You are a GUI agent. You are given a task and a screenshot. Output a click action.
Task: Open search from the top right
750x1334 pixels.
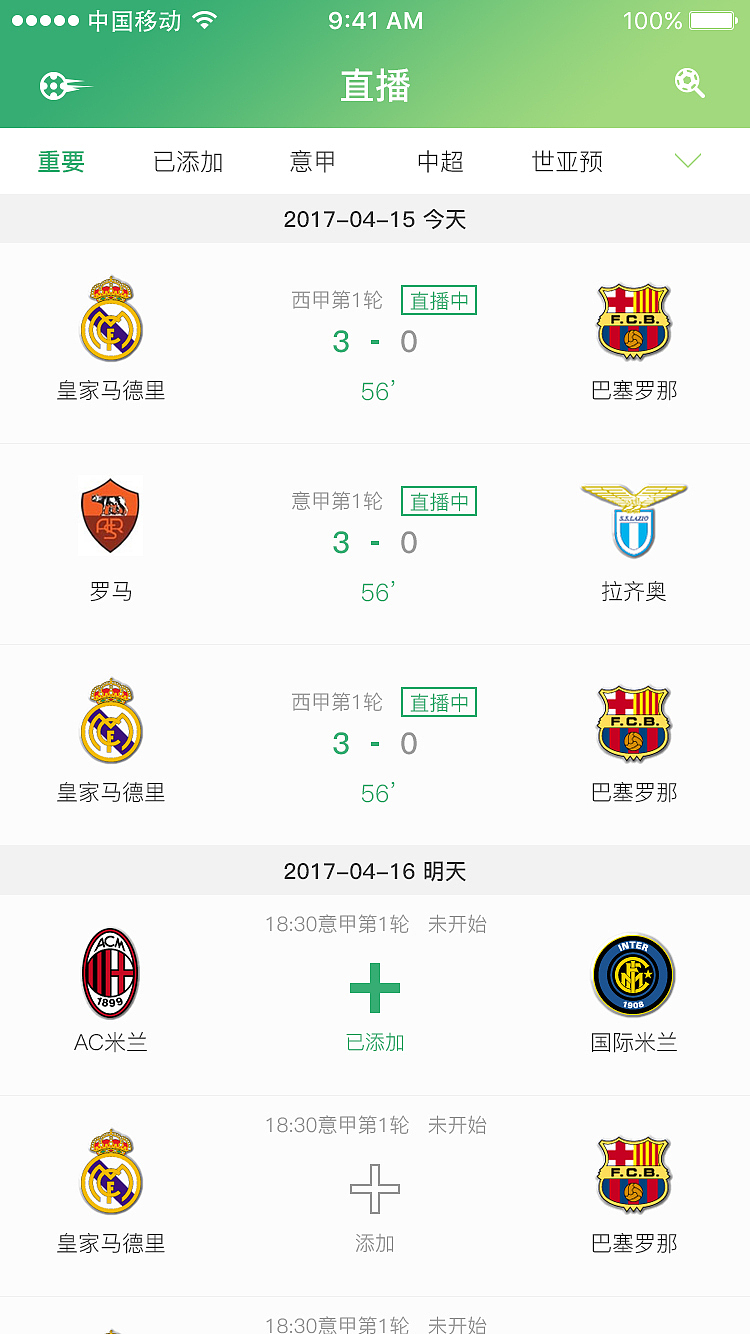coord(689,84)
